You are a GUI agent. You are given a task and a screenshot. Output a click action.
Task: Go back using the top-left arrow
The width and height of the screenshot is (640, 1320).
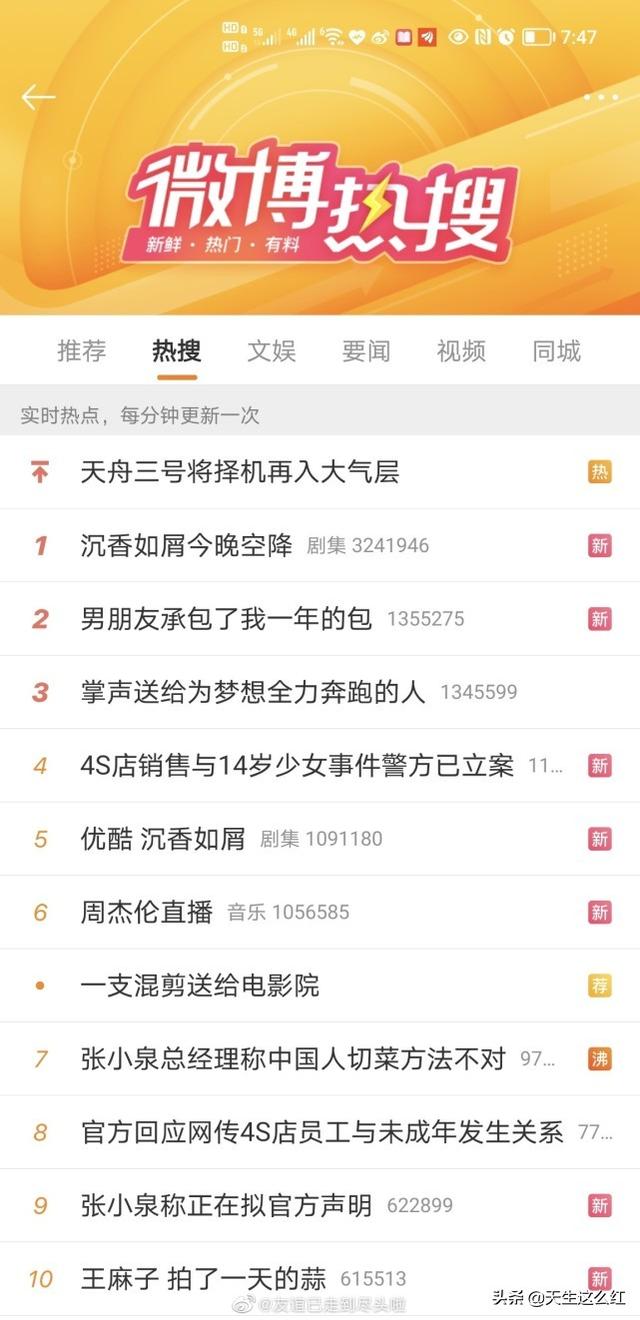coord(38,97)
